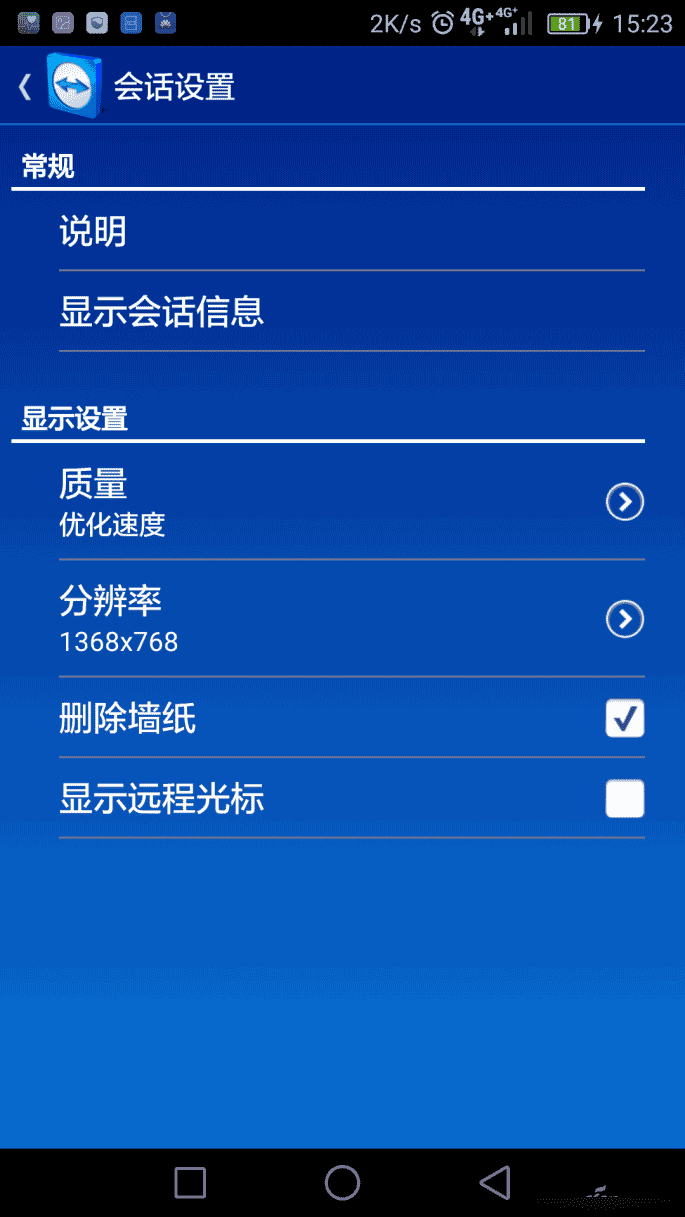This screenshot has height=1217, width=685.
Task: Open the 质量 quality setting
Action: [x=350, y=502]
